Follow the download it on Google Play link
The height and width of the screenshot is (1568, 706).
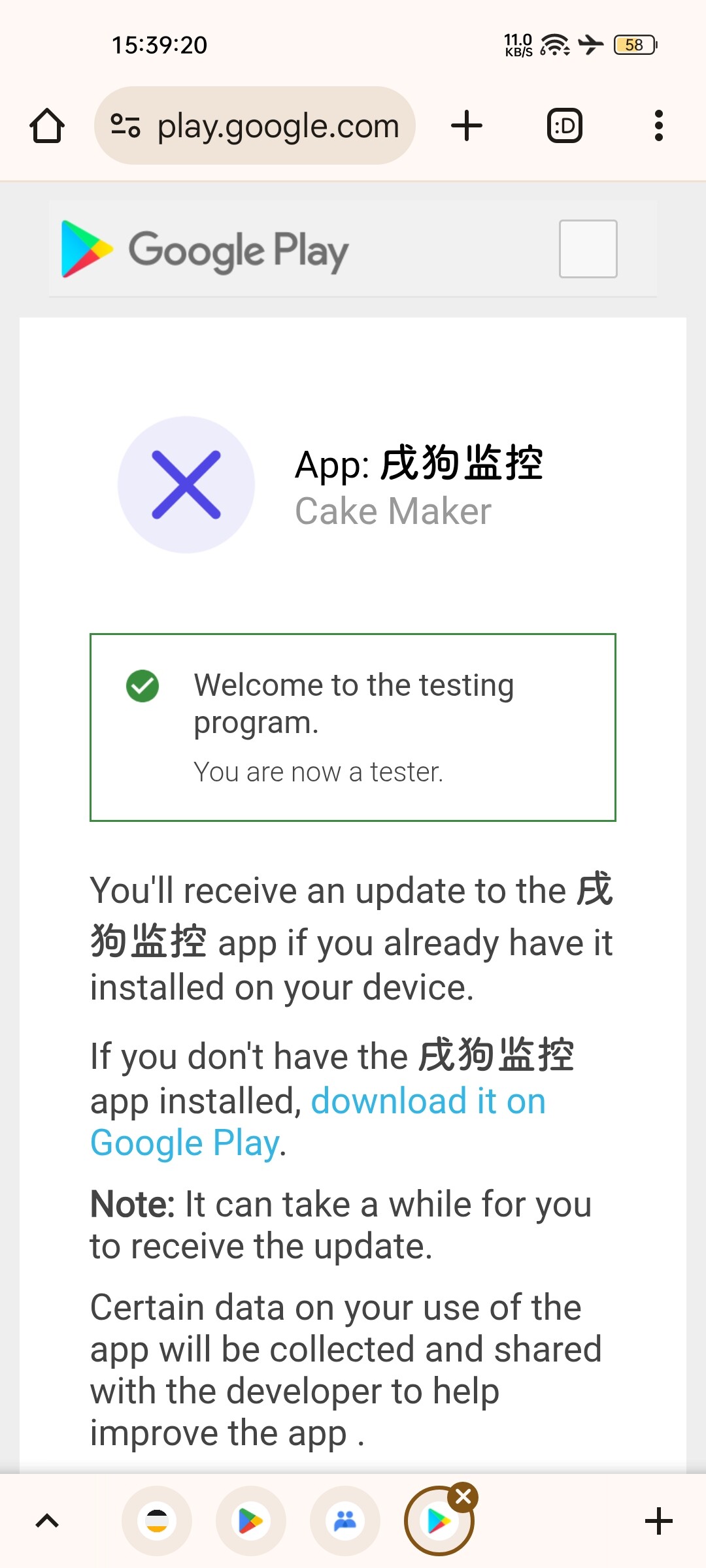point(318,1122)
